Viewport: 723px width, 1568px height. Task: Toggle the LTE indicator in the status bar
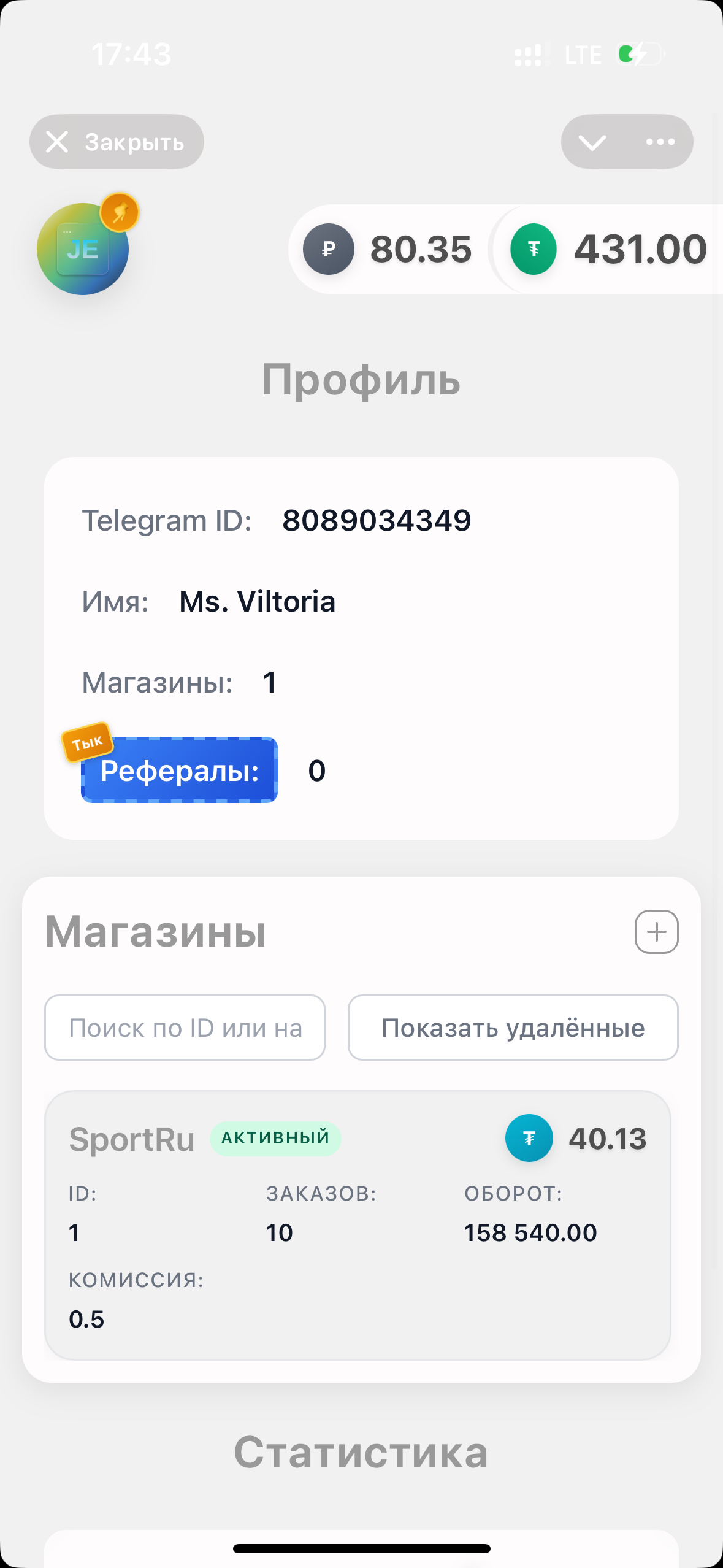[582, 55]
